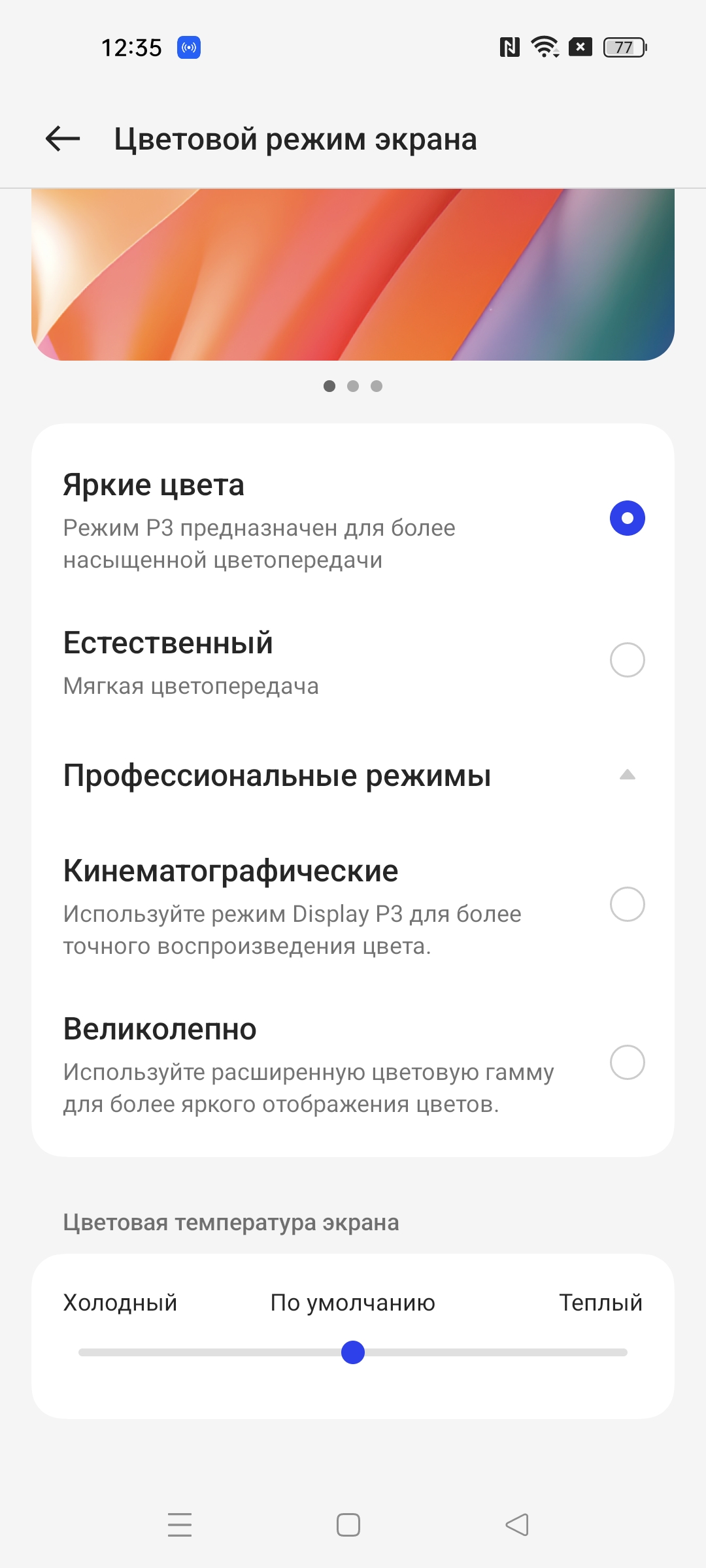706x1568 pixels.
Task: Open recent apps from the navigation bar
Action: point(180,1525)
